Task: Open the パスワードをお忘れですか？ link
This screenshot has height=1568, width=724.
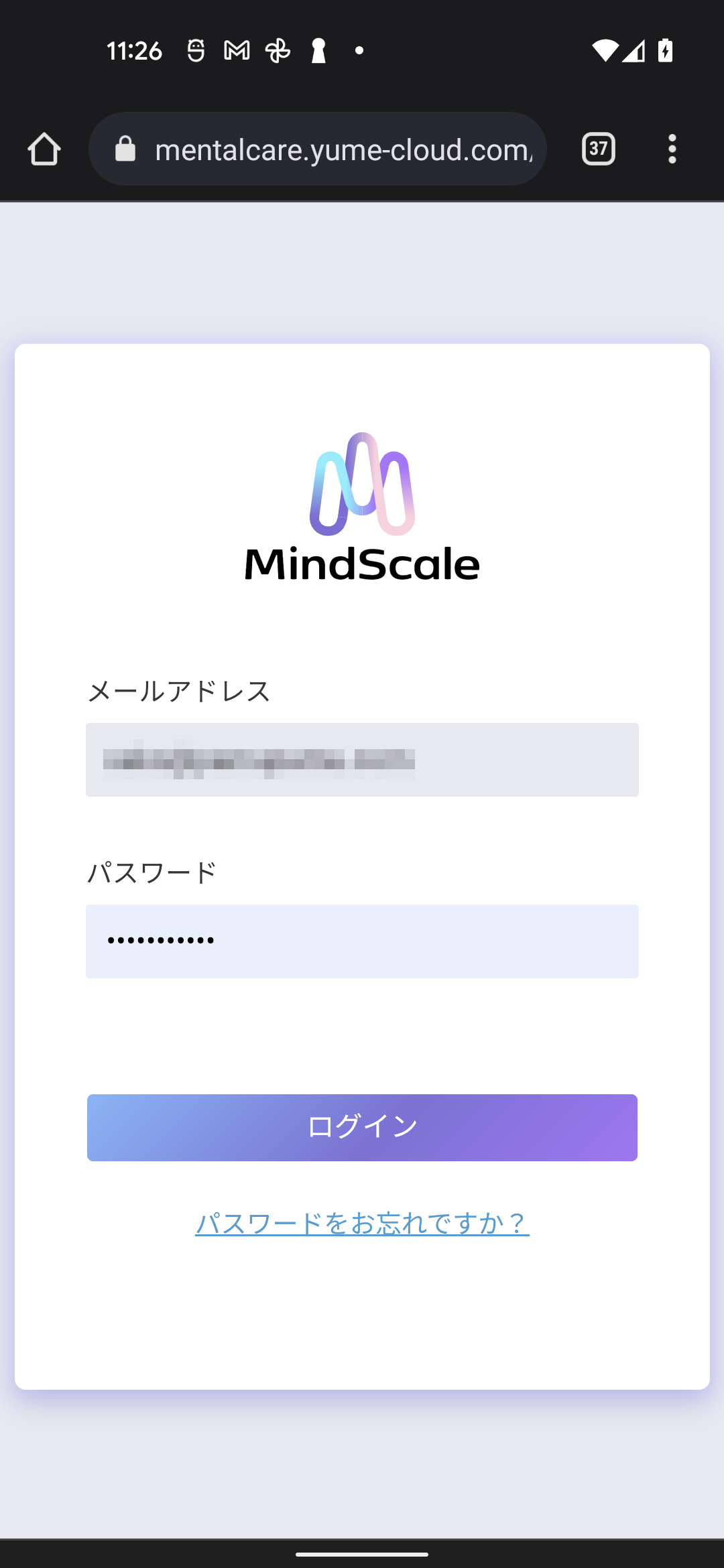Action: tap(362, 1224)
